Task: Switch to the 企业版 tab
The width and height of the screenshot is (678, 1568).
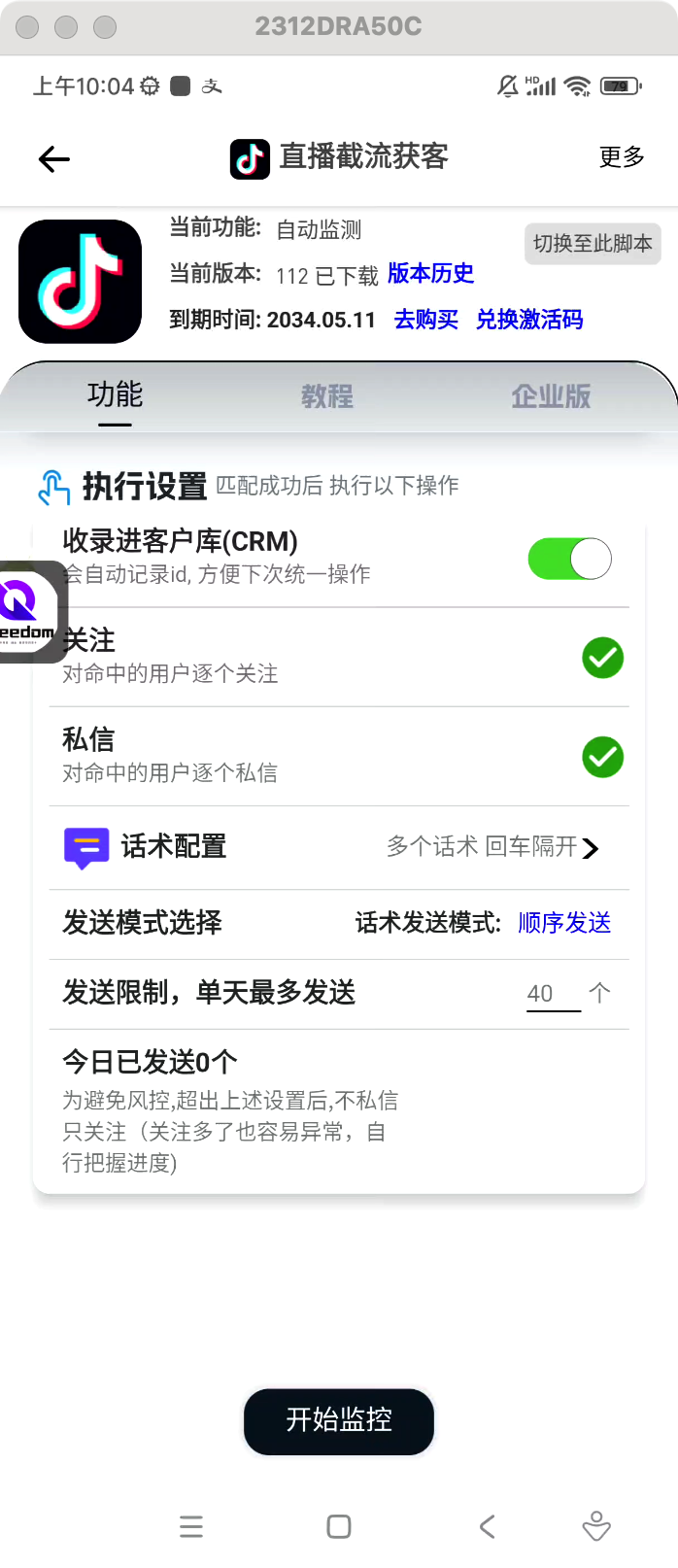Action: [x=551, y=396]
